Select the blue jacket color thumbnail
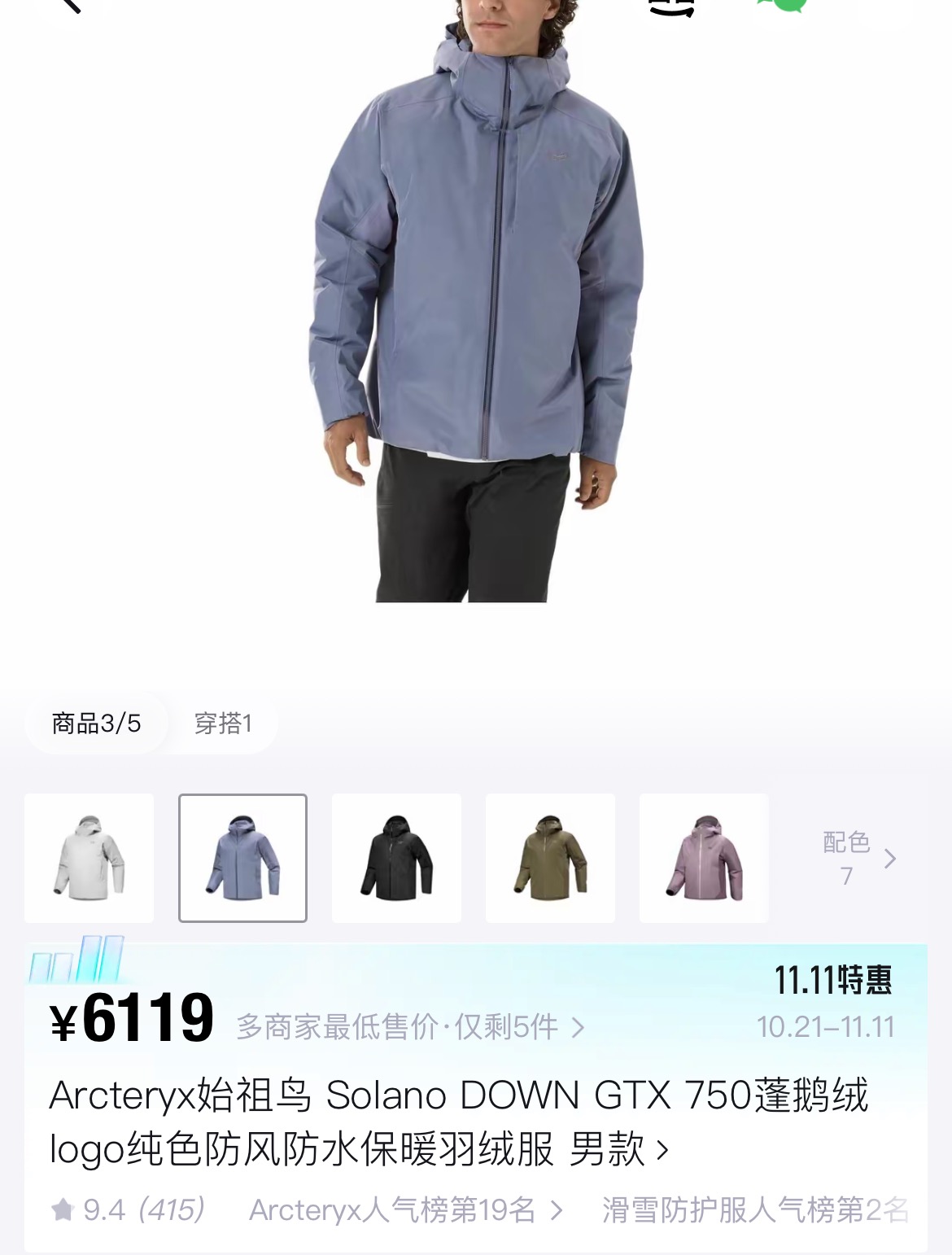952x1255 pixels. 242,858
